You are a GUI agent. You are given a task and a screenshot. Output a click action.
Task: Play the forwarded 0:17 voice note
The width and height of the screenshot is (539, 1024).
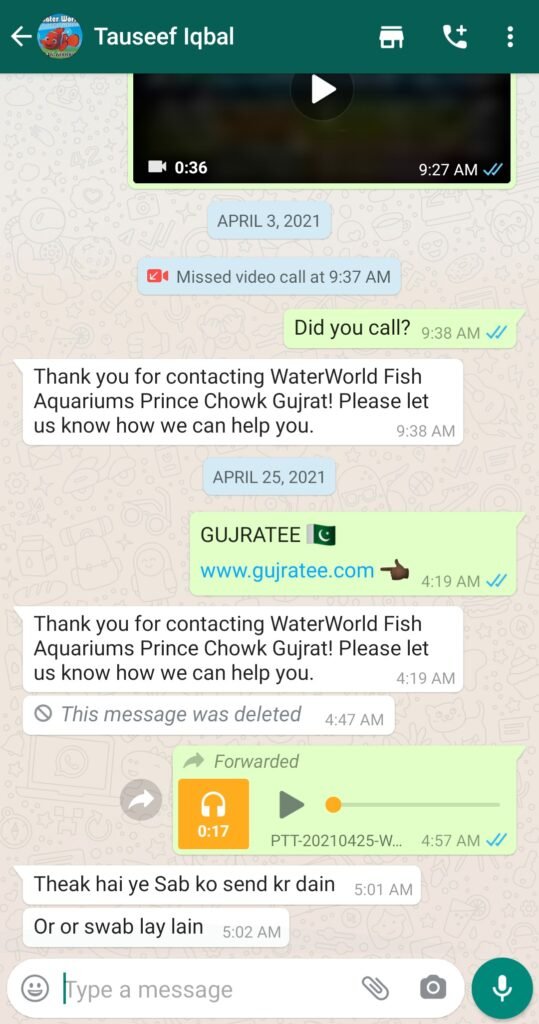point(291,804)
